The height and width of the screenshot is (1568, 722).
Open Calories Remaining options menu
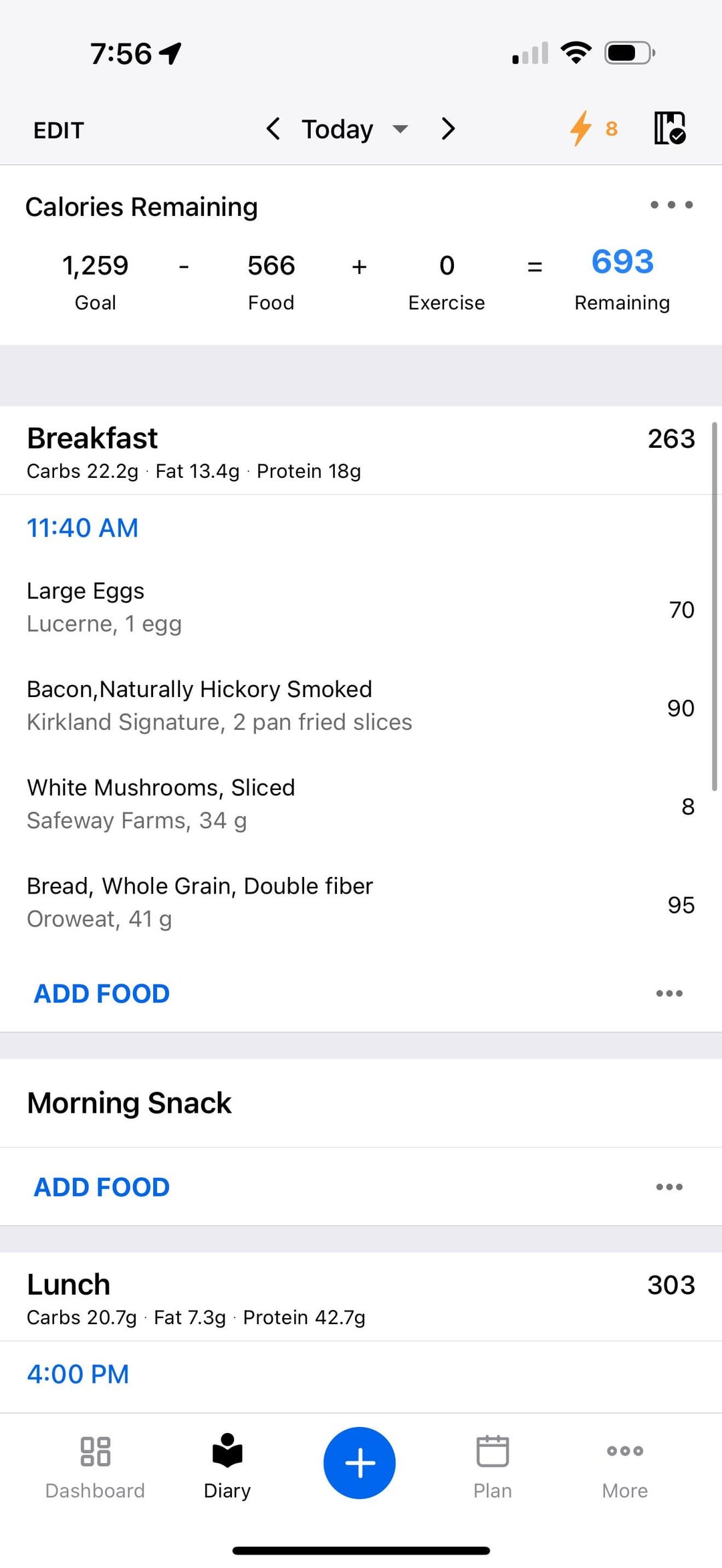(x=671, y=205)
